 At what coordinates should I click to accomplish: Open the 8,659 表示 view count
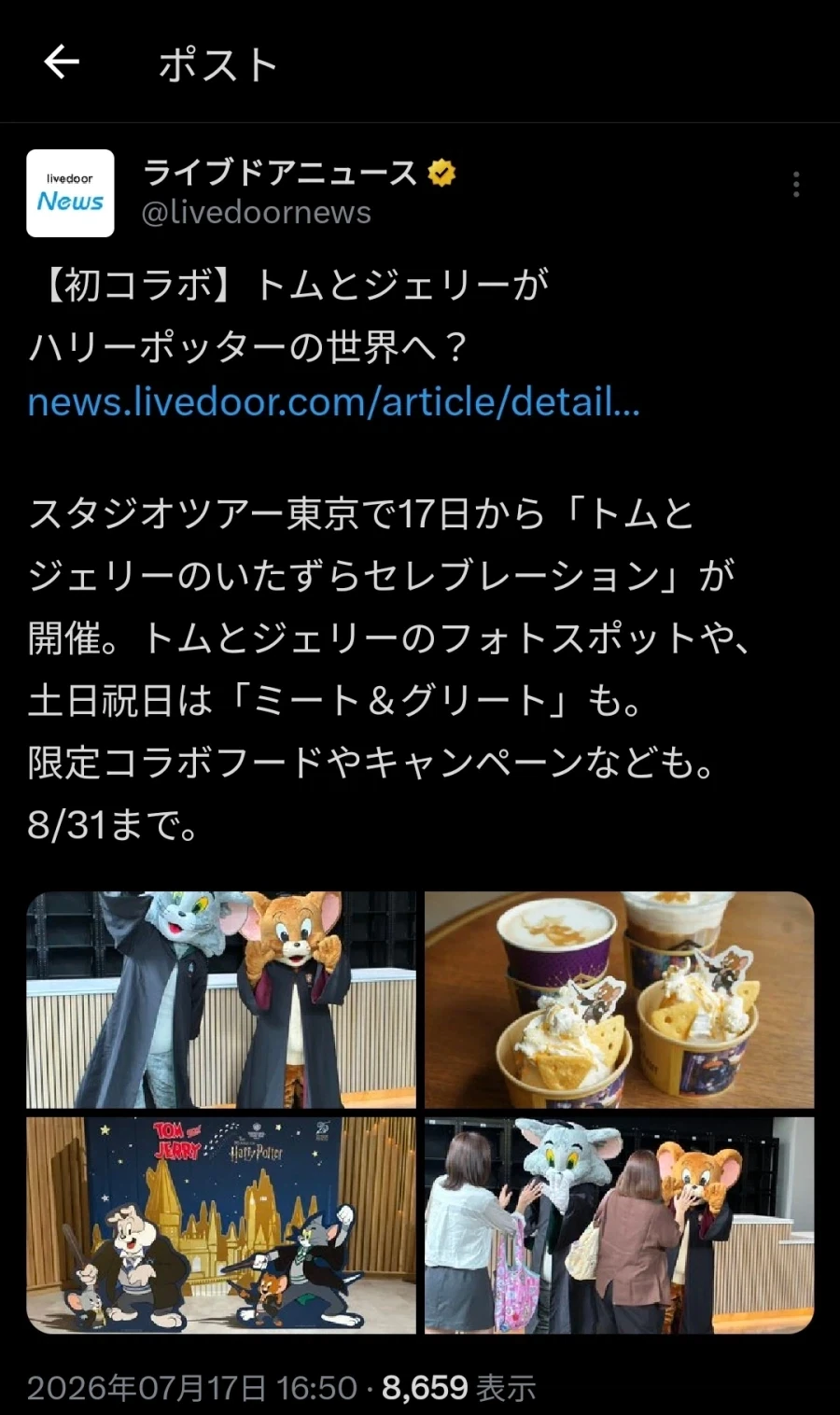coord(458,1388)
